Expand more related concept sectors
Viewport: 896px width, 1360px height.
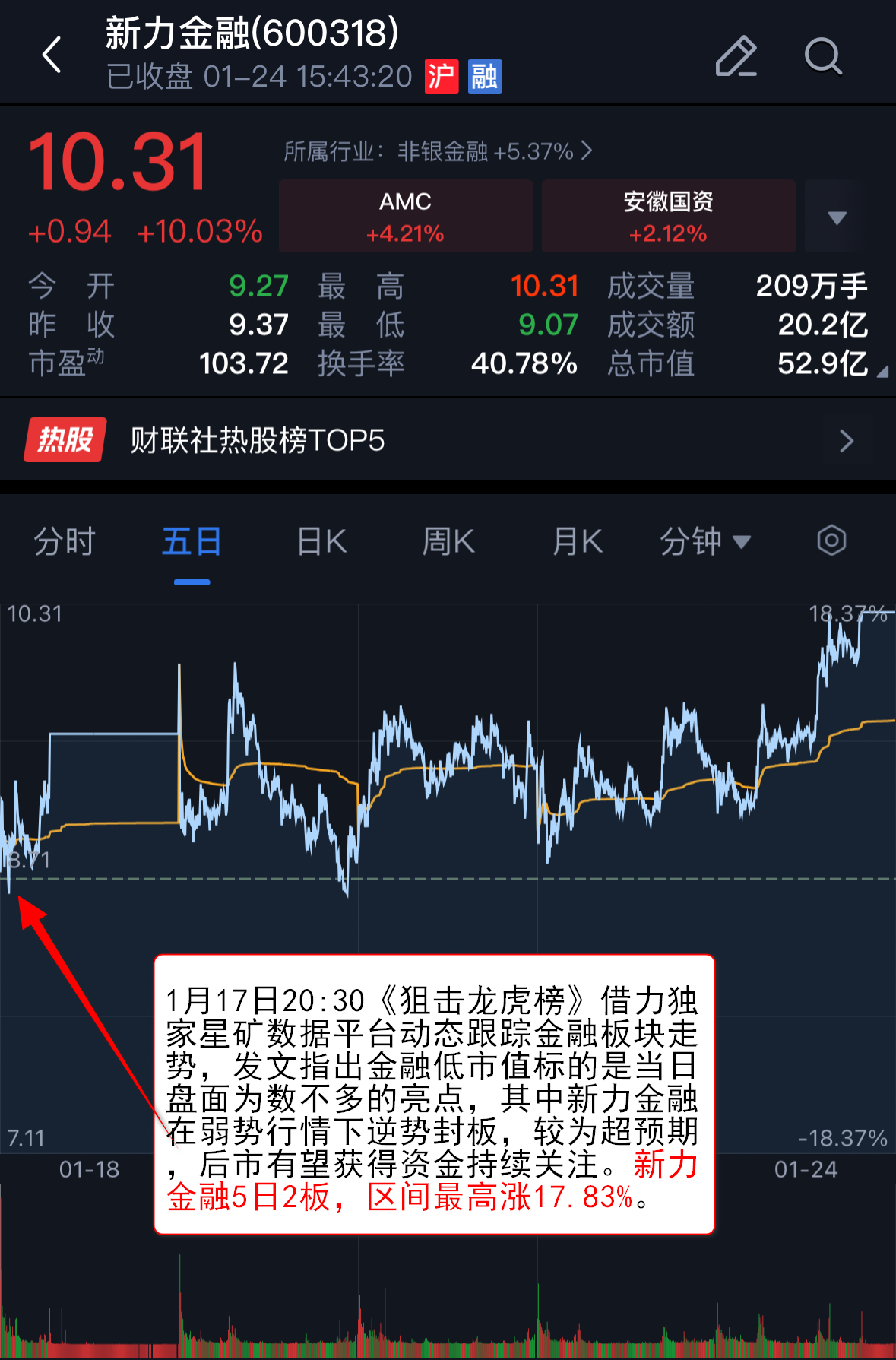(x=836, y=217)
